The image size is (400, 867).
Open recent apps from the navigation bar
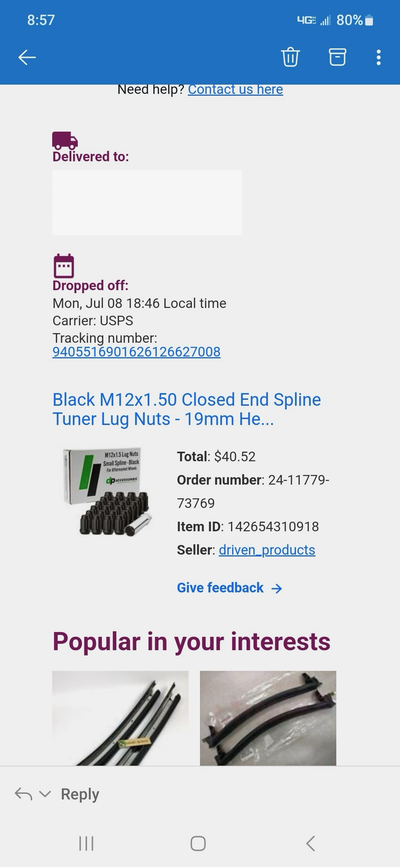pyautogui.click(x=86, y=843)
